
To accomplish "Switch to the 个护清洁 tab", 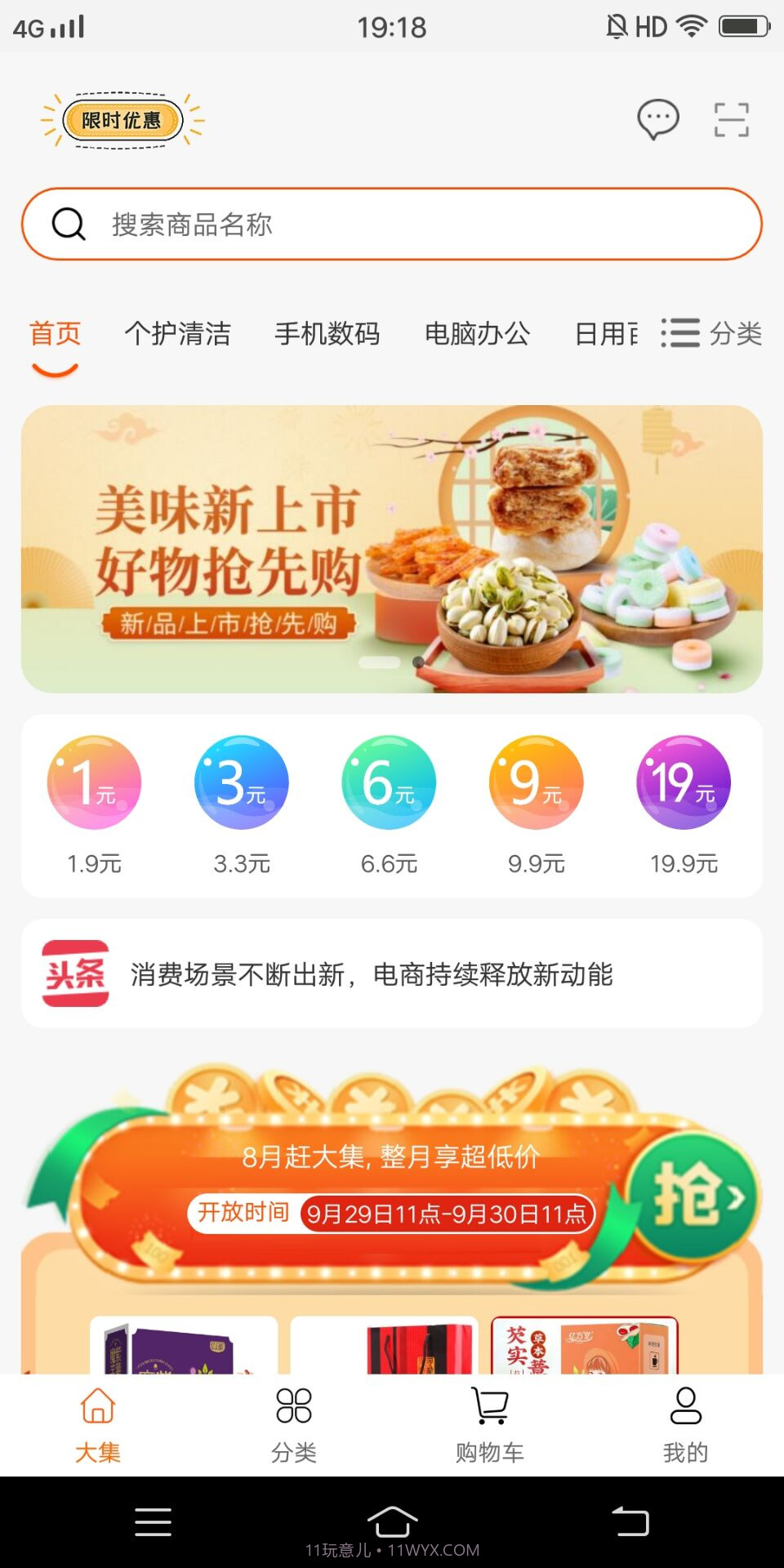I will [x=180, y=334].
